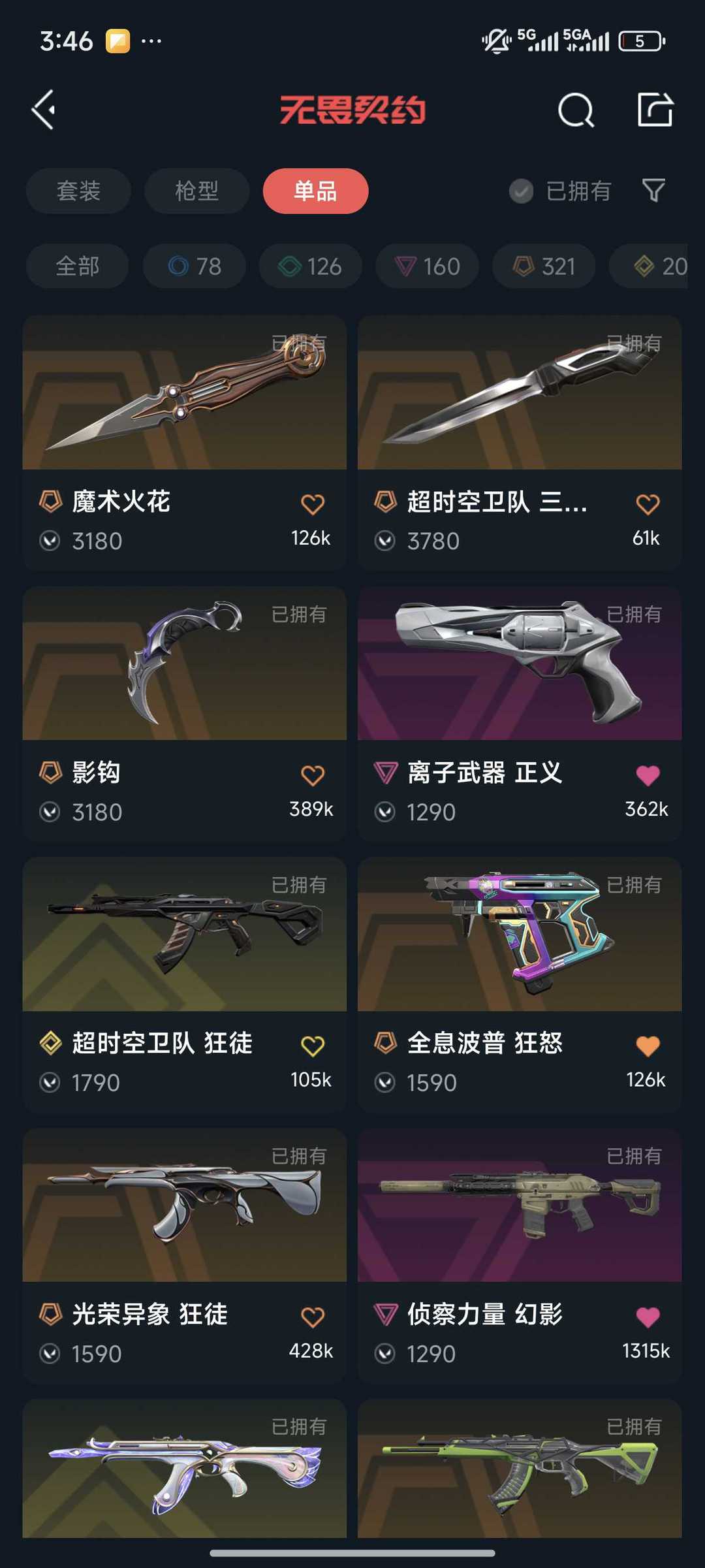
Task: Select the 全部 filter chip
Action: click(77, 266)
